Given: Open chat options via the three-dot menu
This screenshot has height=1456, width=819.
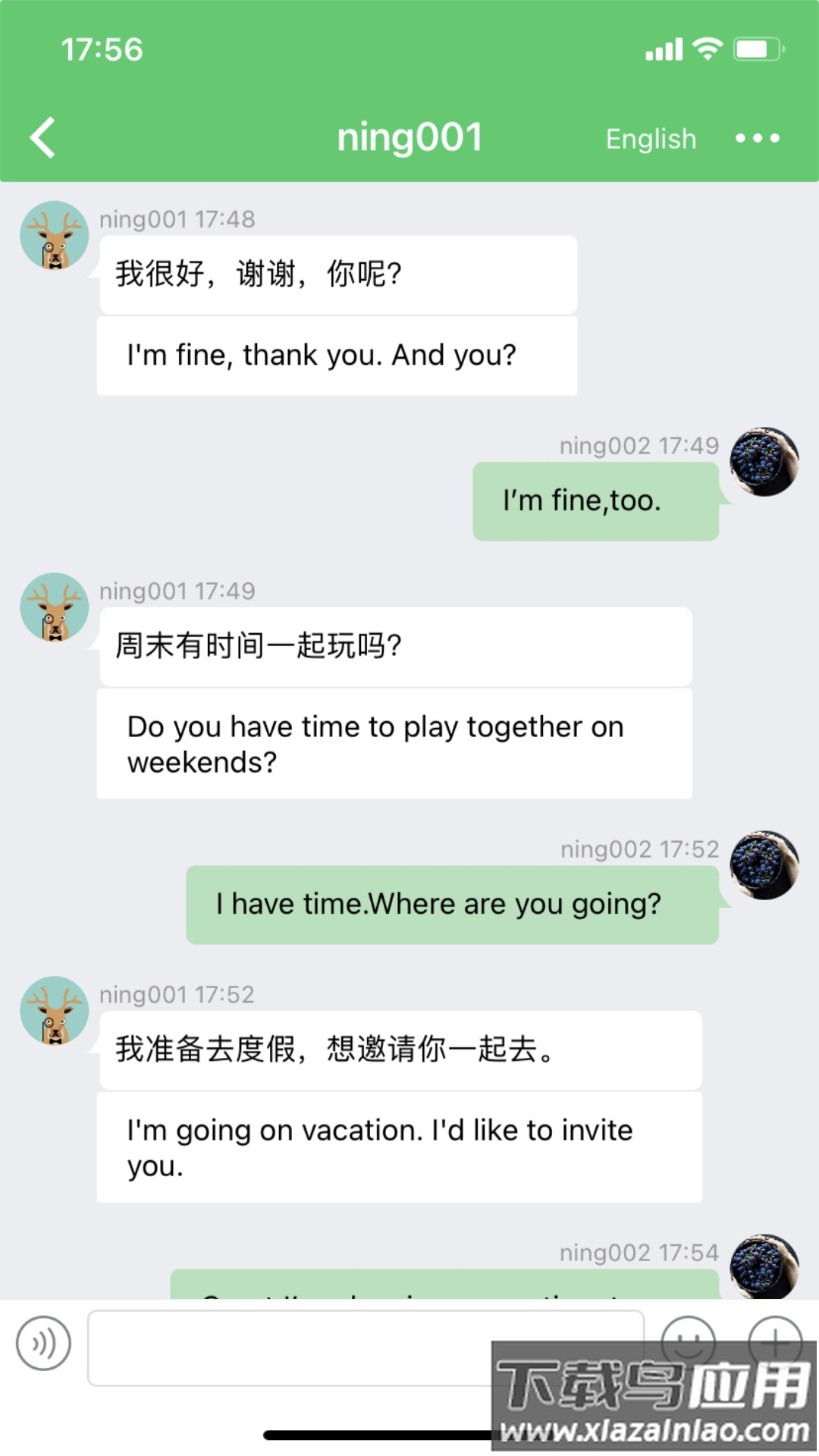Looking at the screenshot, I should [x=758, y=139].
